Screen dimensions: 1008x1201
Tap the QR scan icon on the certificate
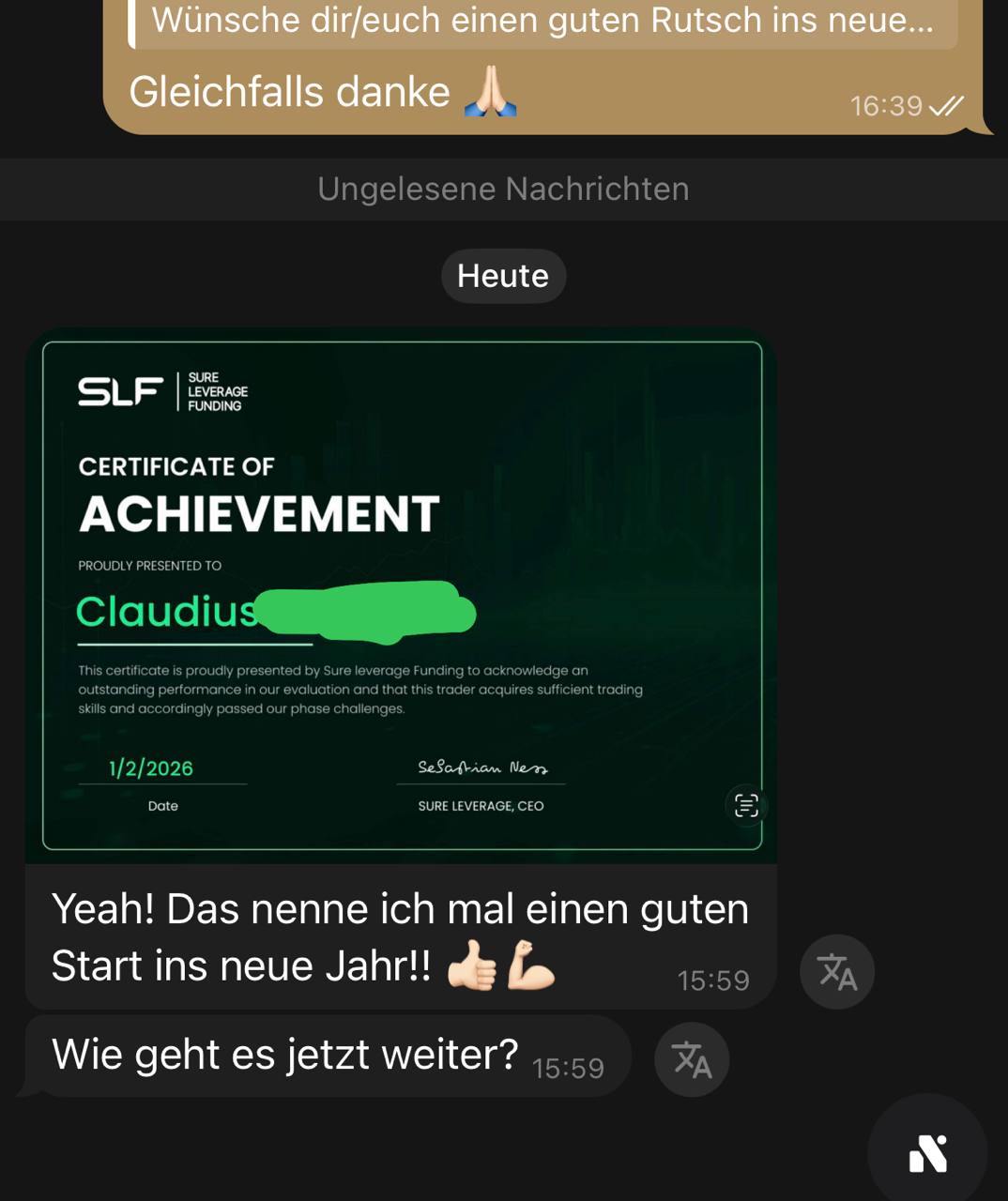click(746, 806)
